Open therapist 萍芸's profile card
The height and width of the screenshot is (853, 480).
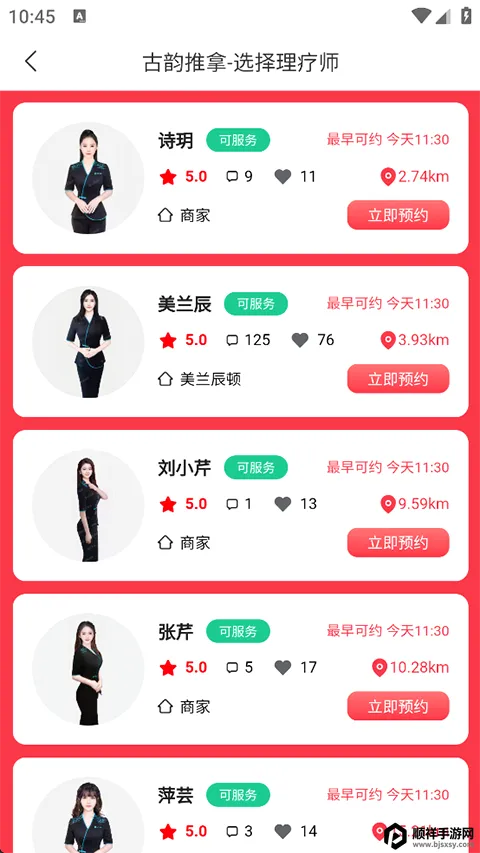241,805
